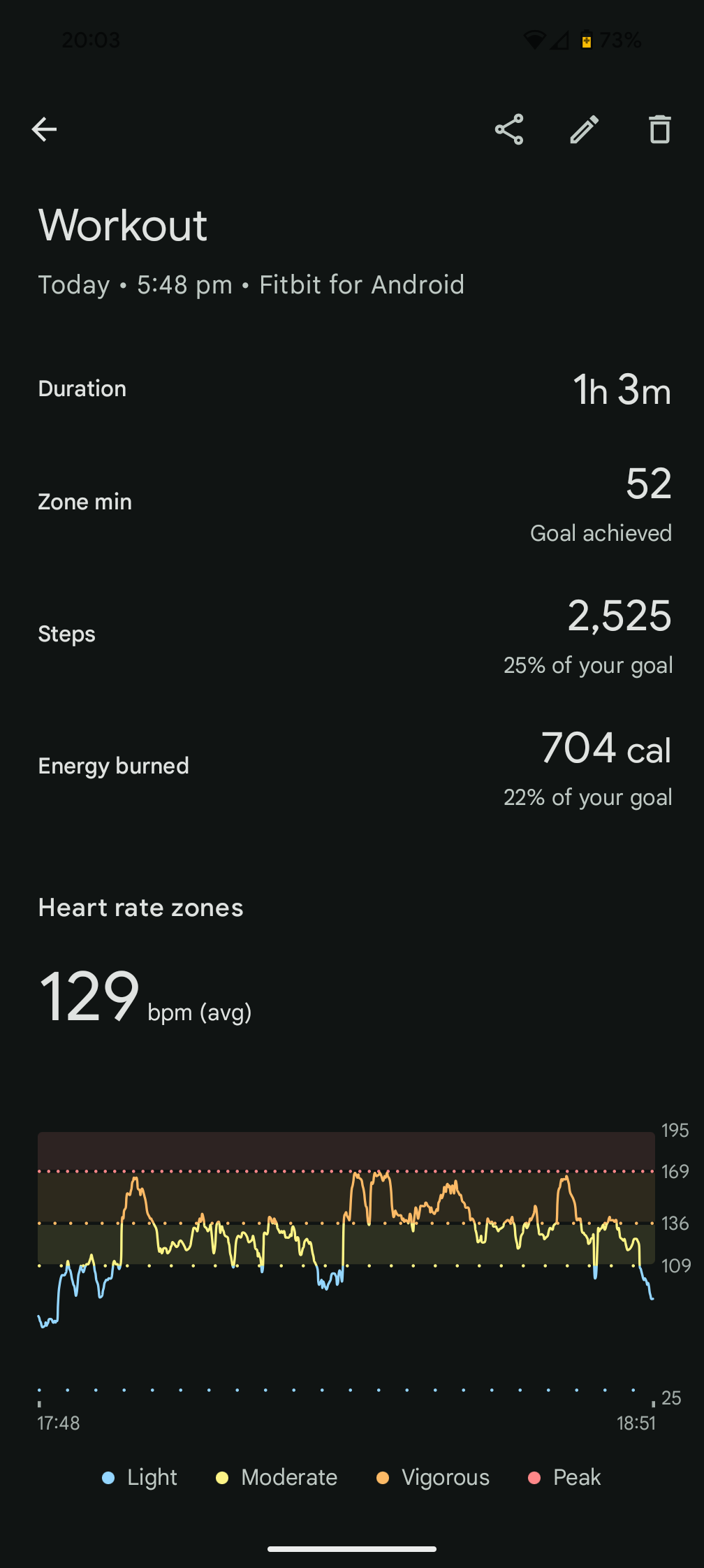Edit the workout with the pencil icon
Image resolution: width=704 pixels, height=1568 pixels.
[x=585, y=129]
